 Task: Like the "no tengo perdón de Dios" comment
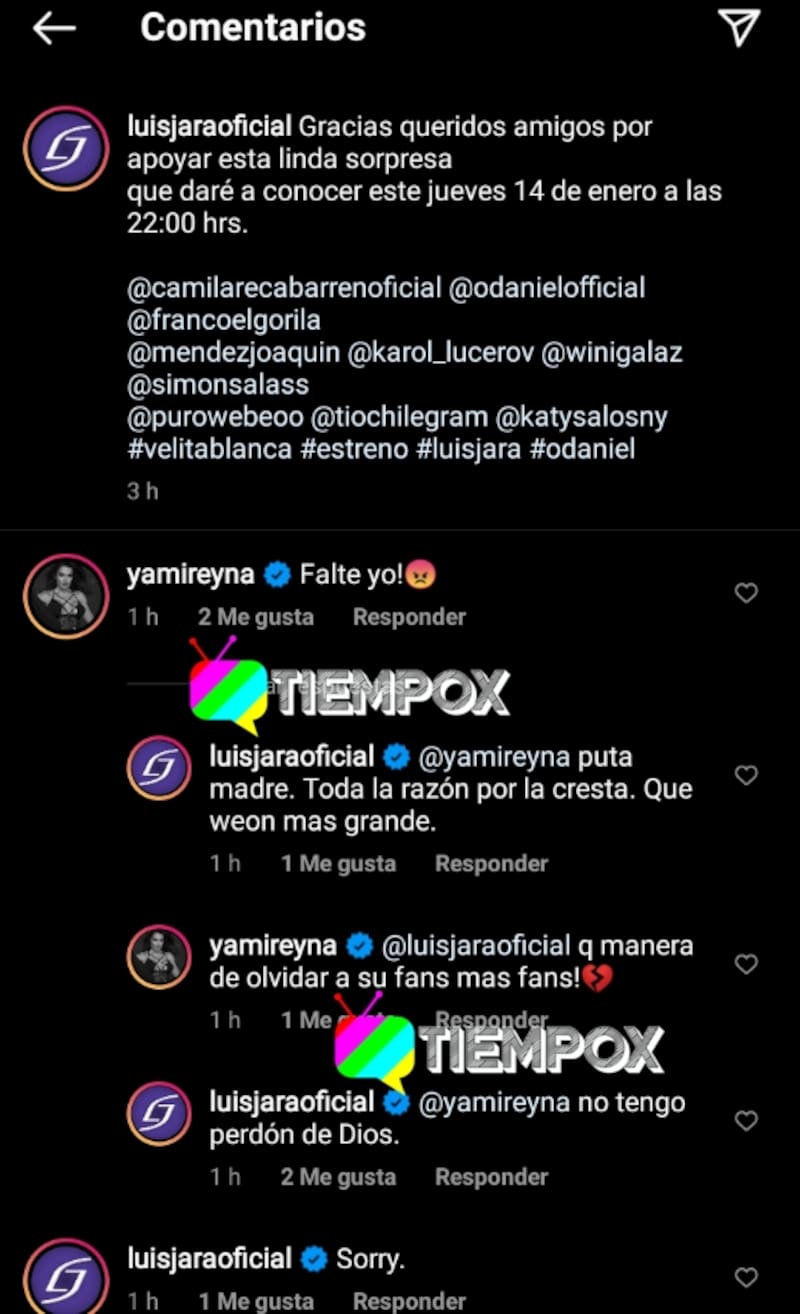click(x=746, y=1121)
